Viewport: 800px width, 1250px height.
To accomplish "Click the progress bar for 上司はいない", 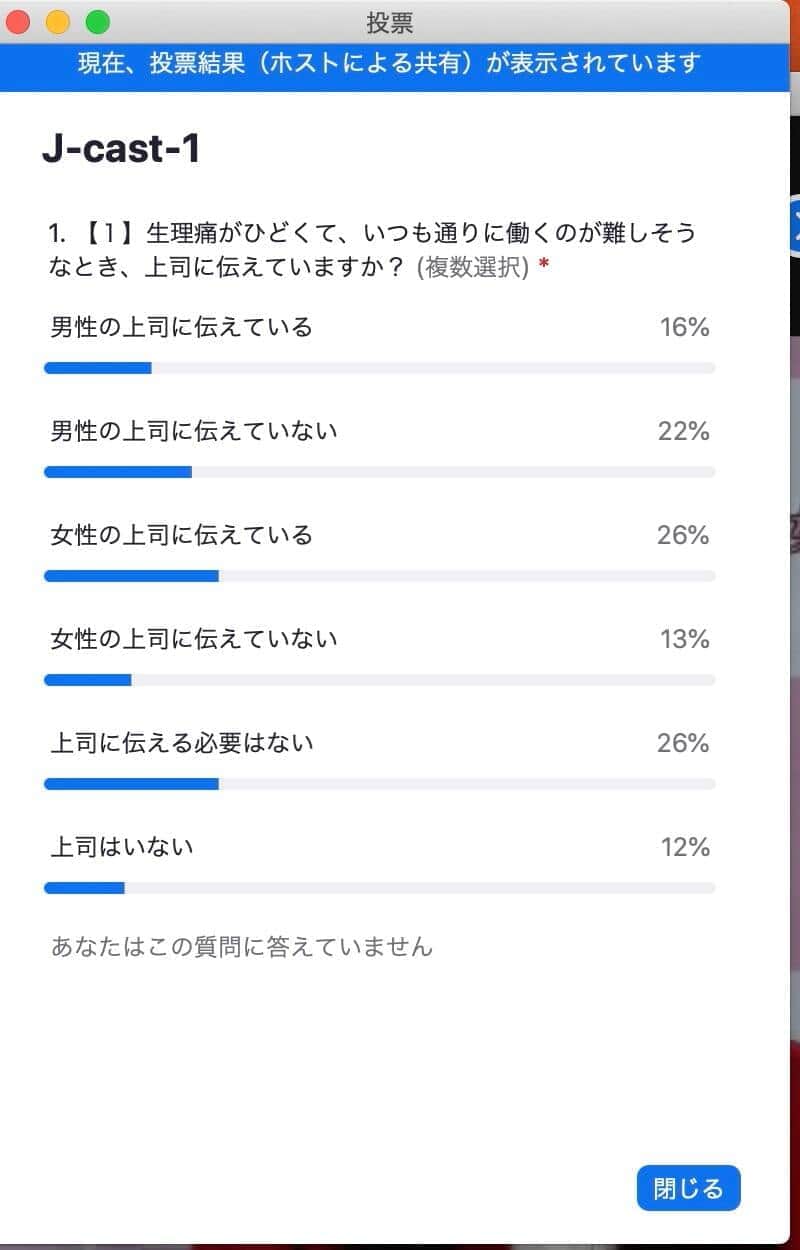I will [x=378, y=887].
